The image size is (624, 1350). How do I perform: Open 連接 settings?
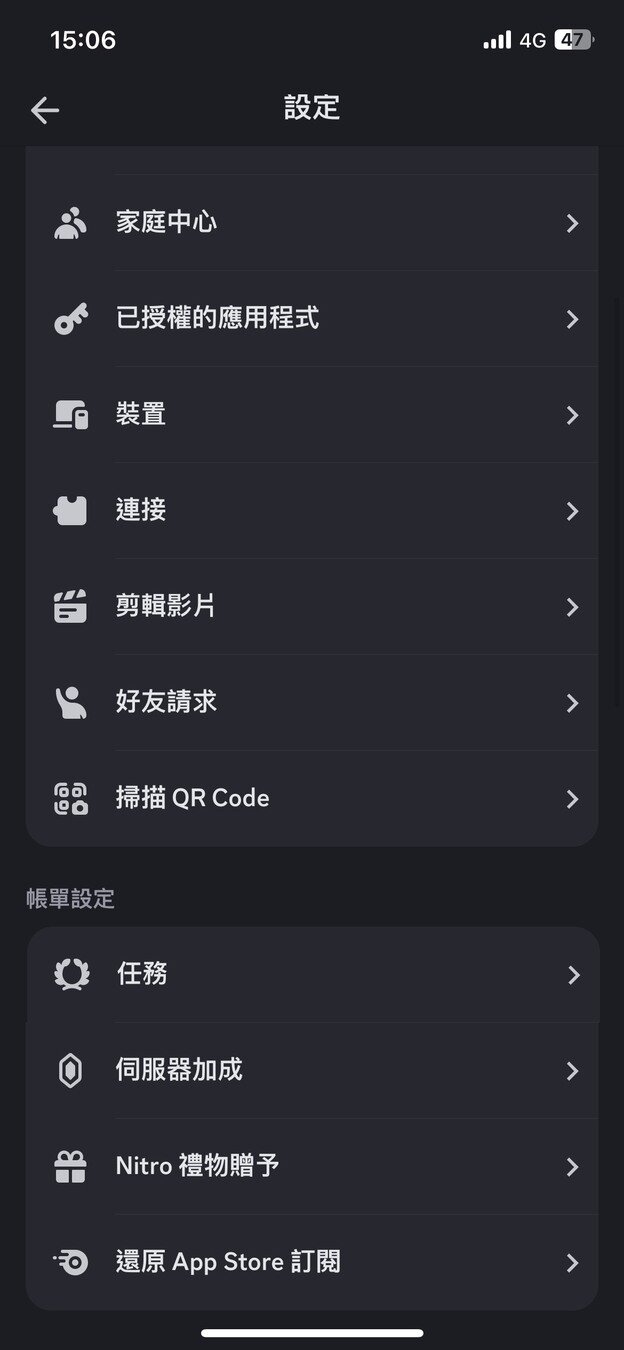(x=312, y=511)
